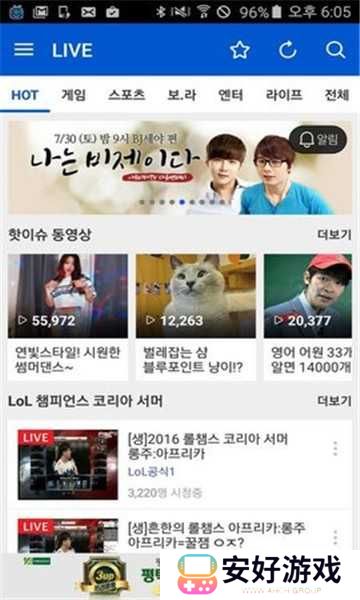The width and height of the screenshot is (360, 600).
Task: Tap 더보기 next to 핫이슈 동영상
Action: 334,235
